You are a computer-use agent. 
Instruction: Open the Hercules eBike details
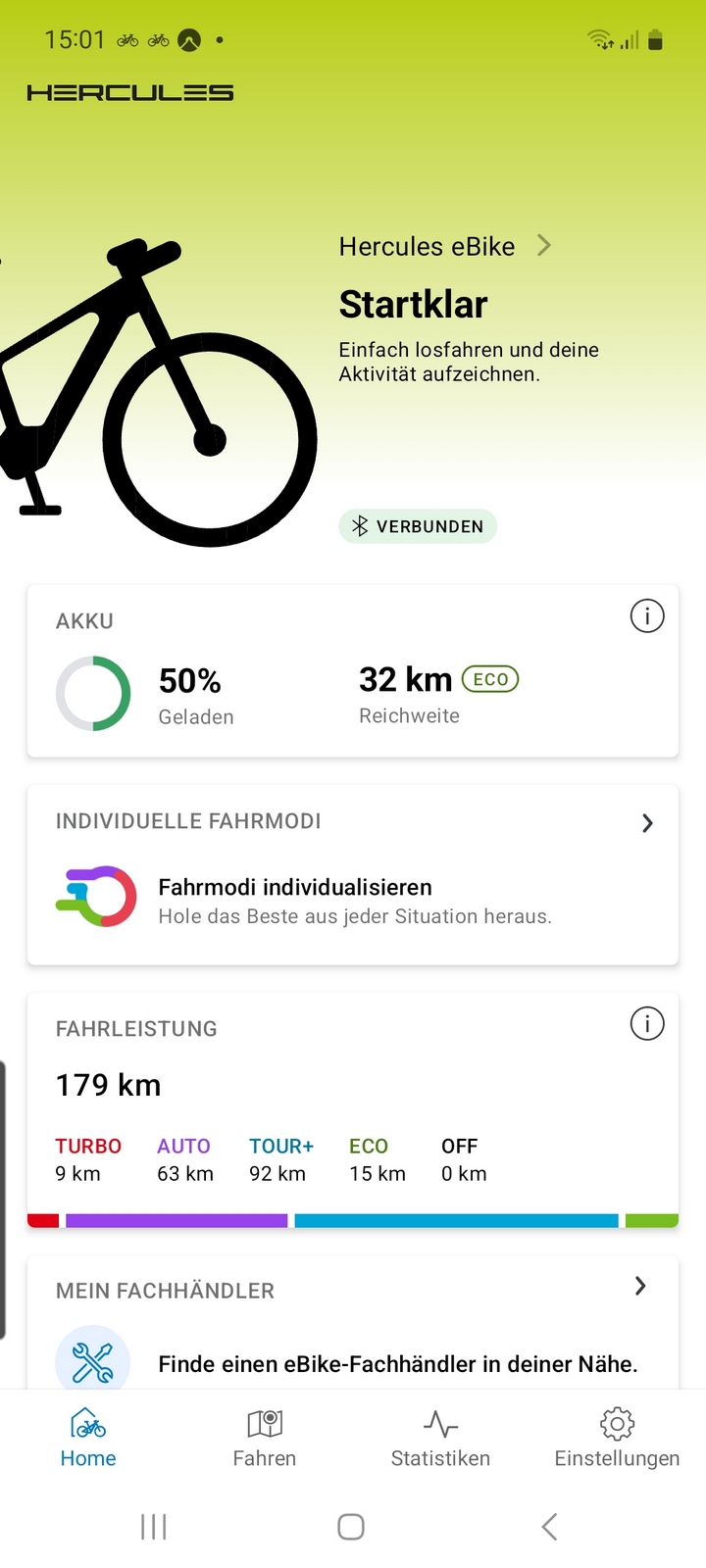click(x=444, y=247)
